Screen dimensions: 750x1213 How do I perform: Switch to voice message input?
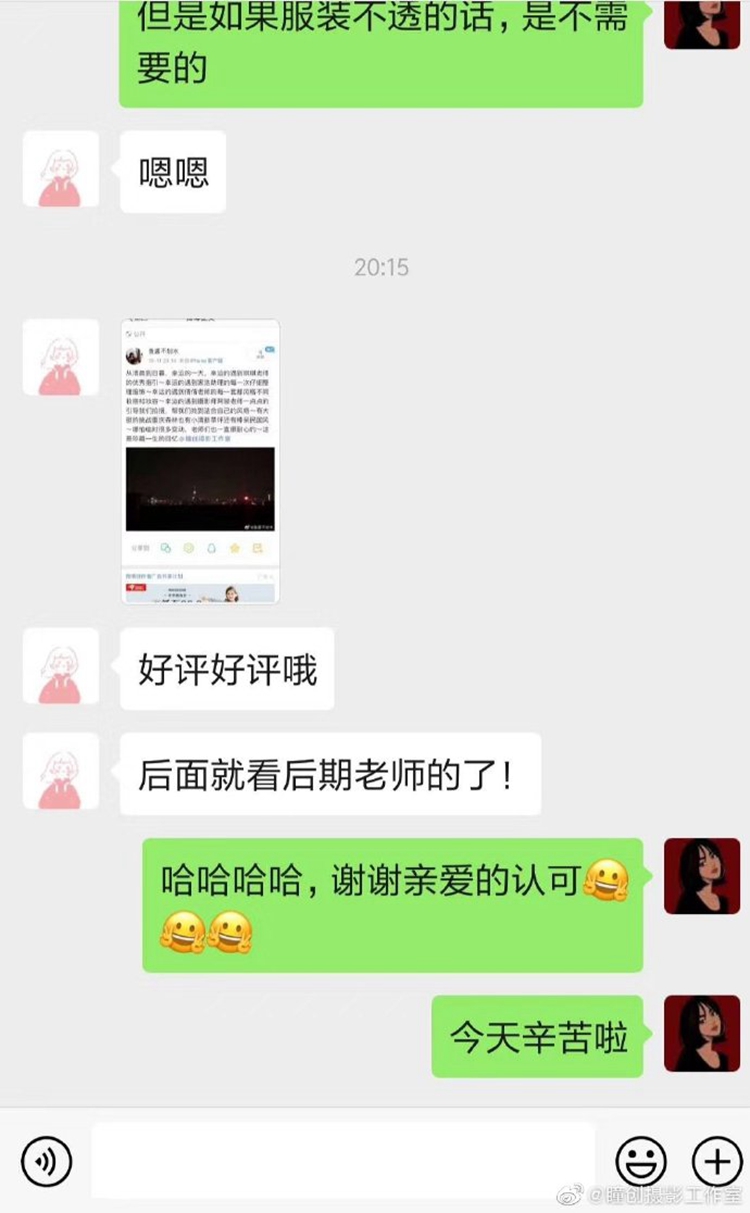46,1161
